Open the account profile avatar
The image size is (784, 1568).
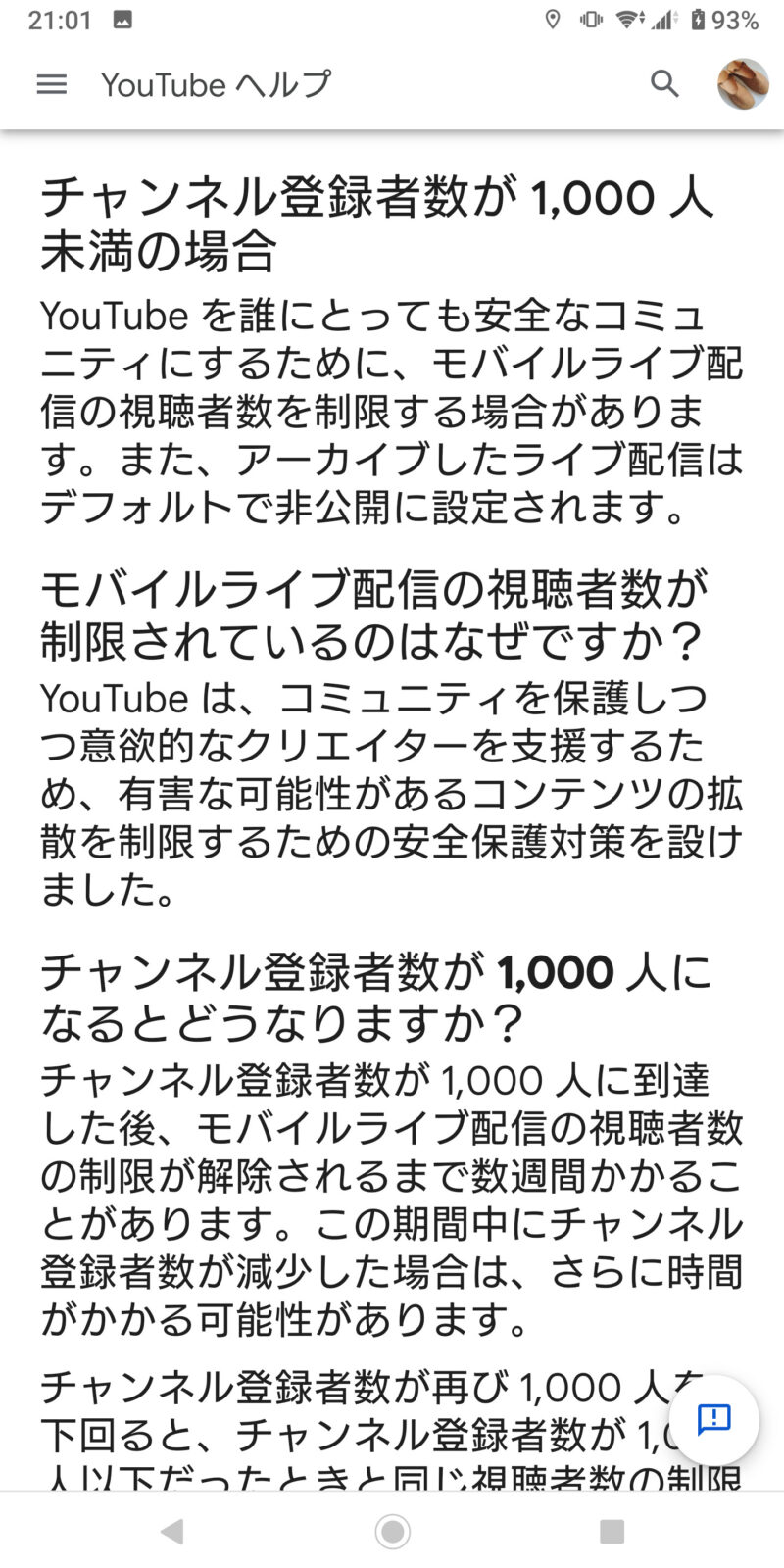(742, 84)
